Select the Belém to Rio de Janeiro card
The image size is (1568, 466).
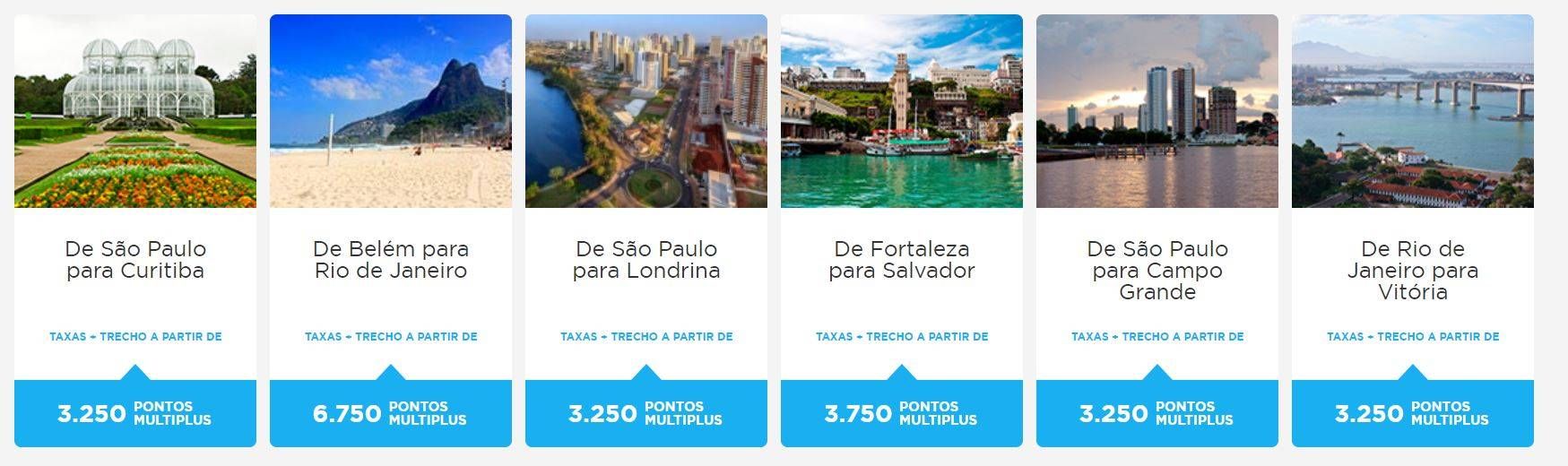coord(391,259)
